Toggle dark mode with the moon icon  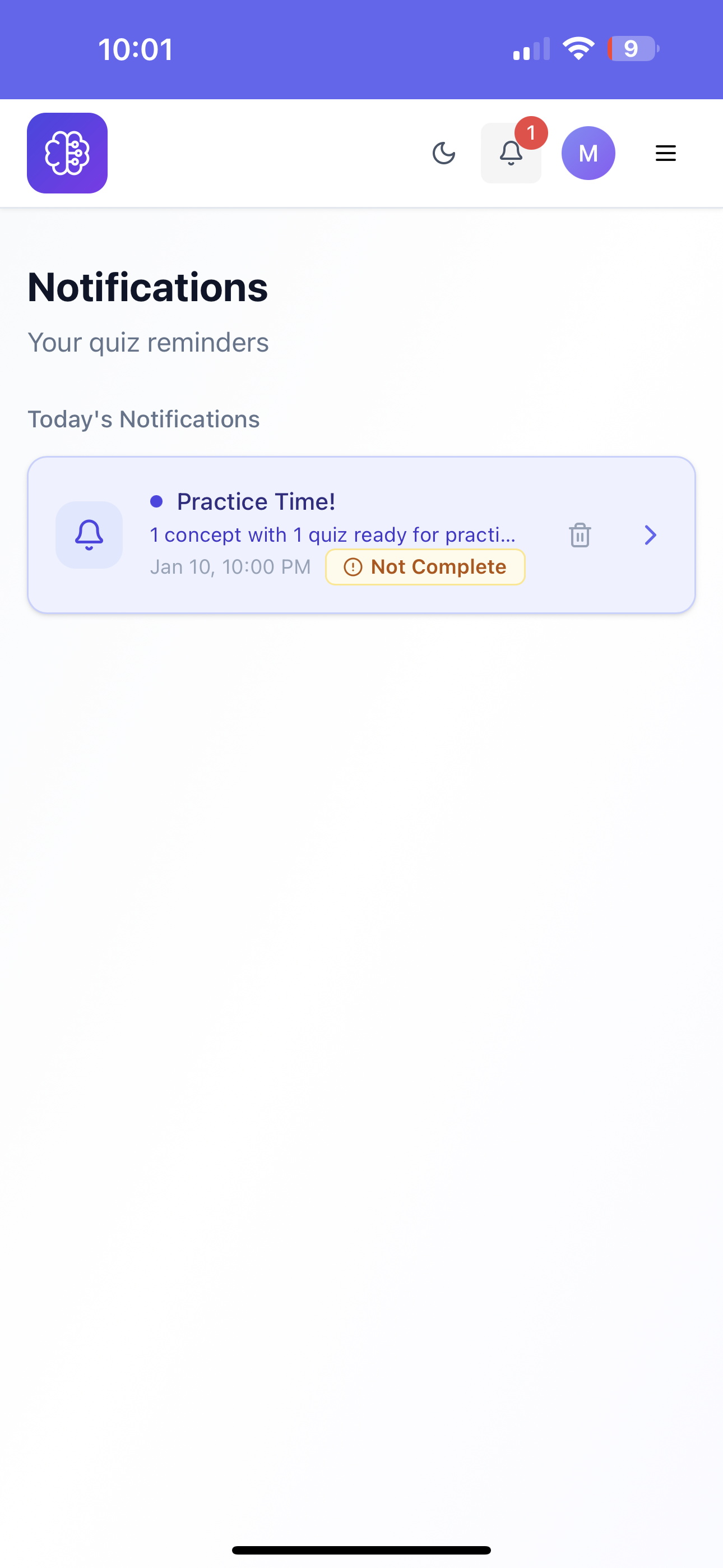(444, 153)
